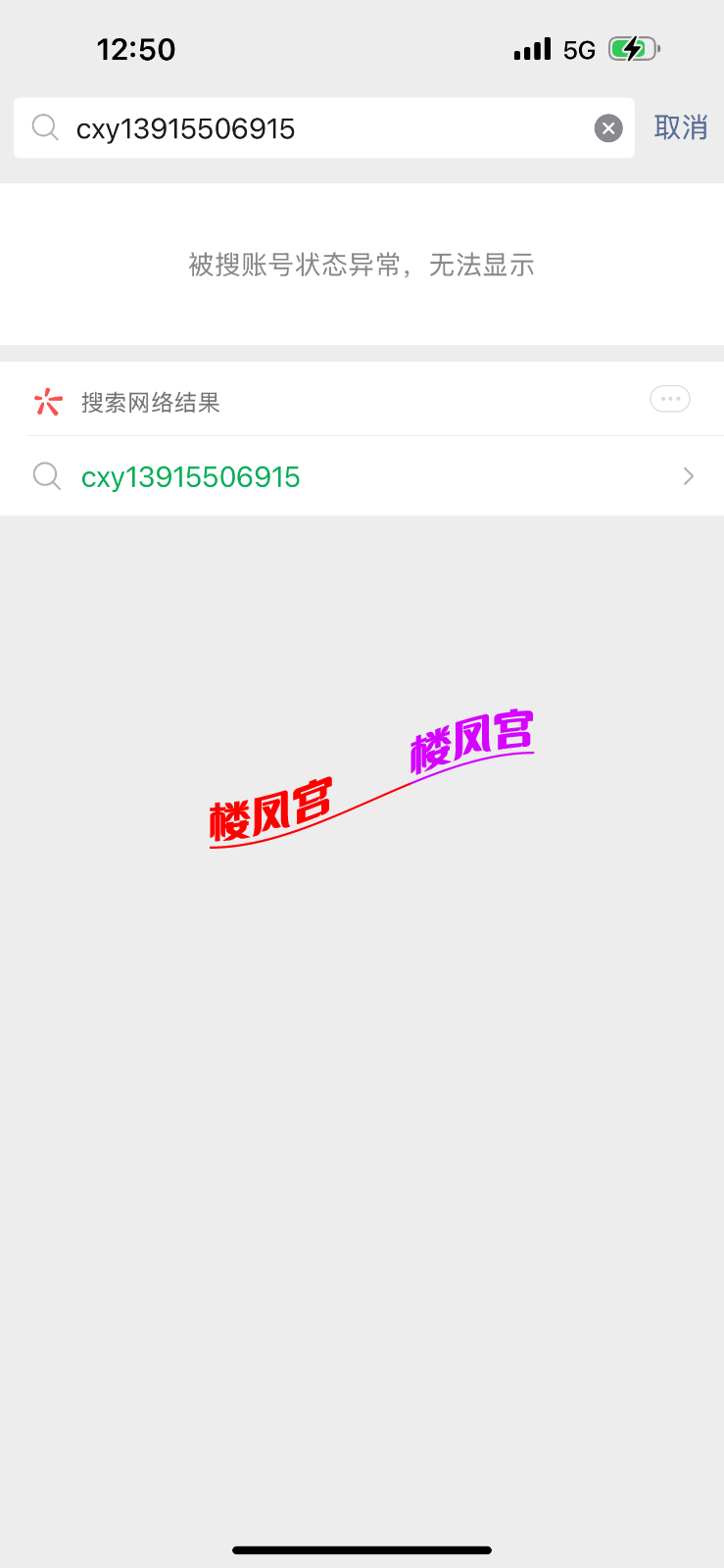Screen dimensions: 724x1568
Task: Clear the search text
Action: click(x=608, y=128)
